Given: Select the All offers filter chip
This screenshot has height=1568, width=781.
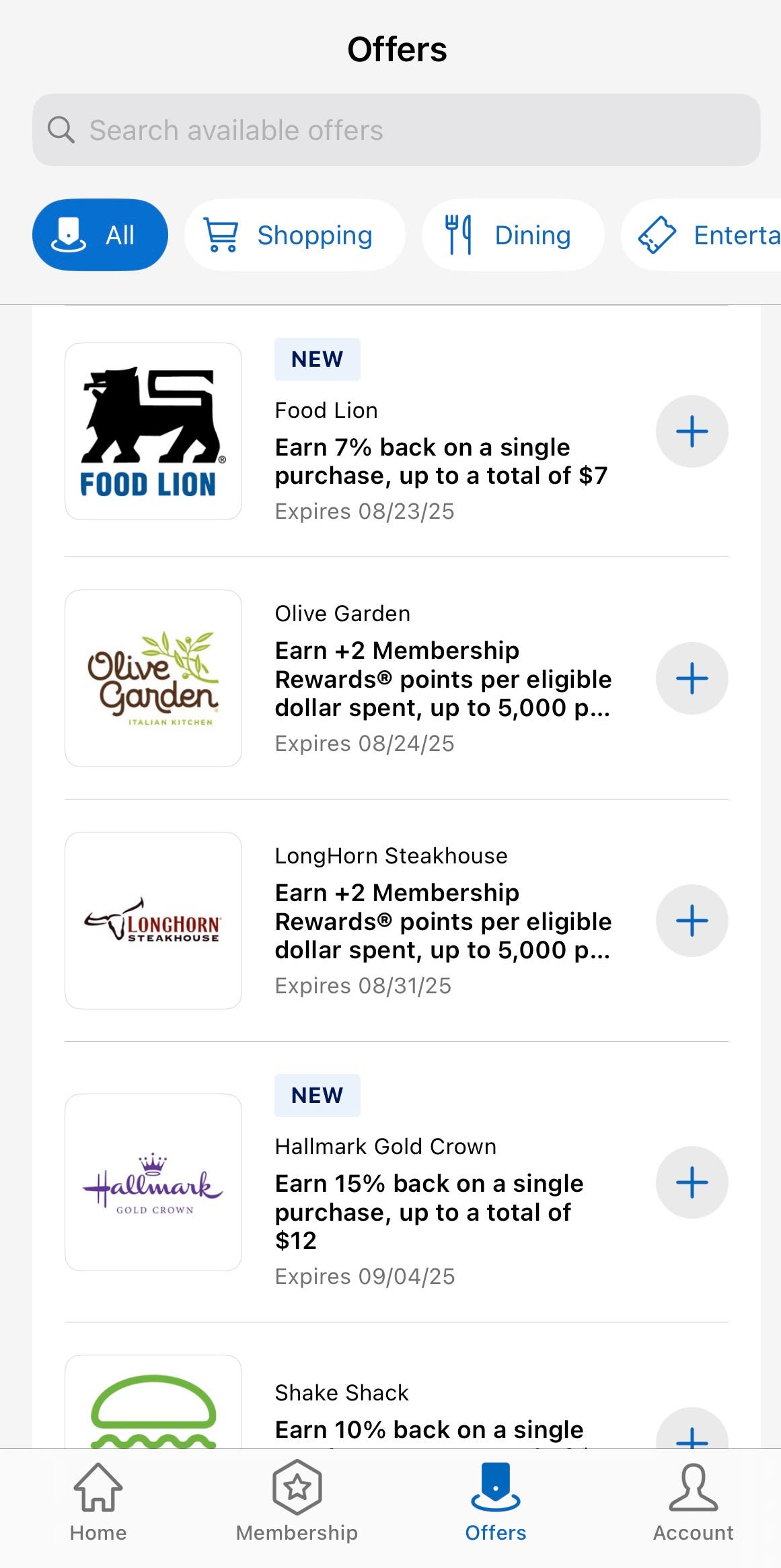Looking at the screenshot, I should coord(100,235).
